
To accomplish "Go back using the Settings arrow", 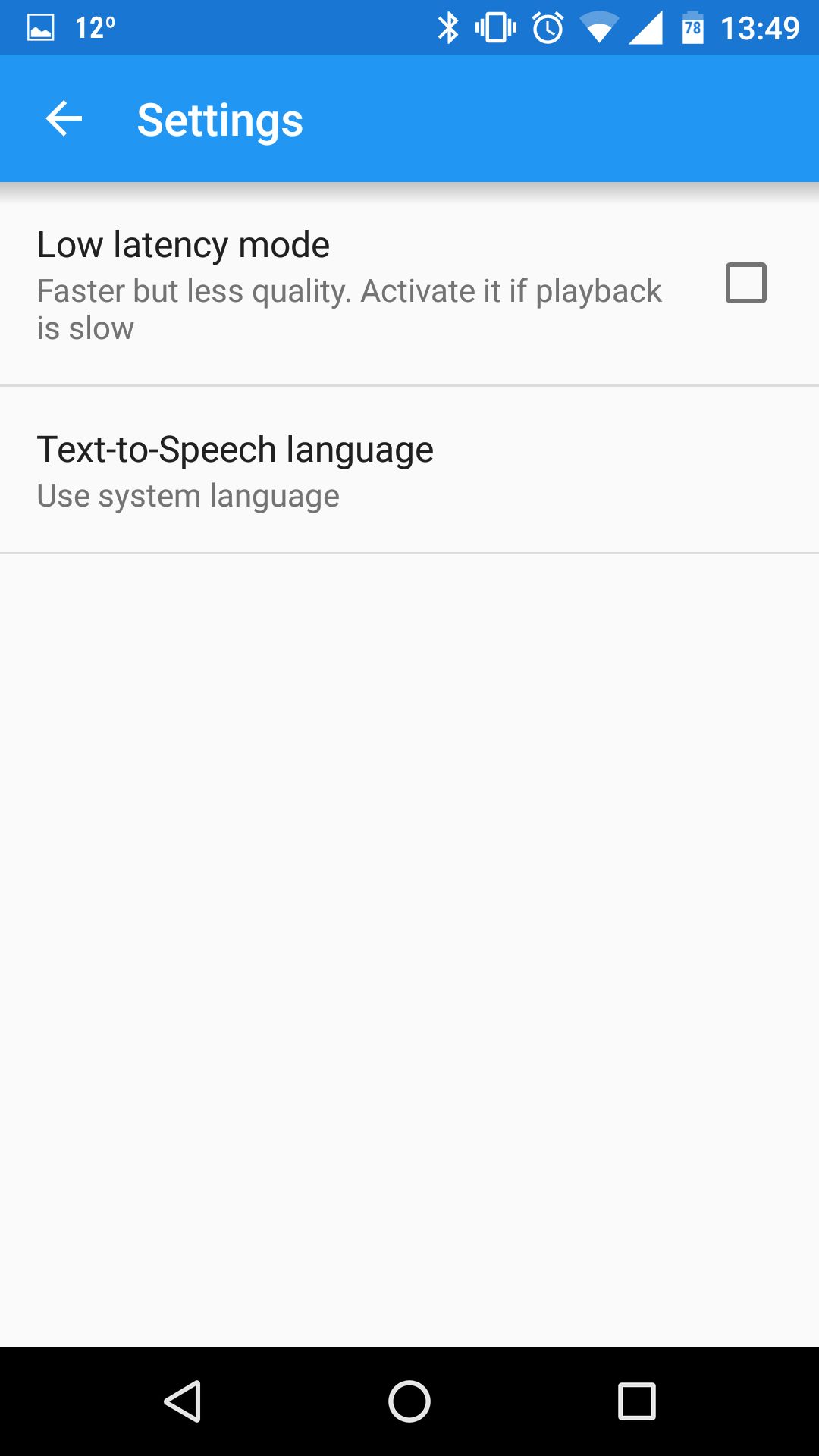I will pos(64,119).
